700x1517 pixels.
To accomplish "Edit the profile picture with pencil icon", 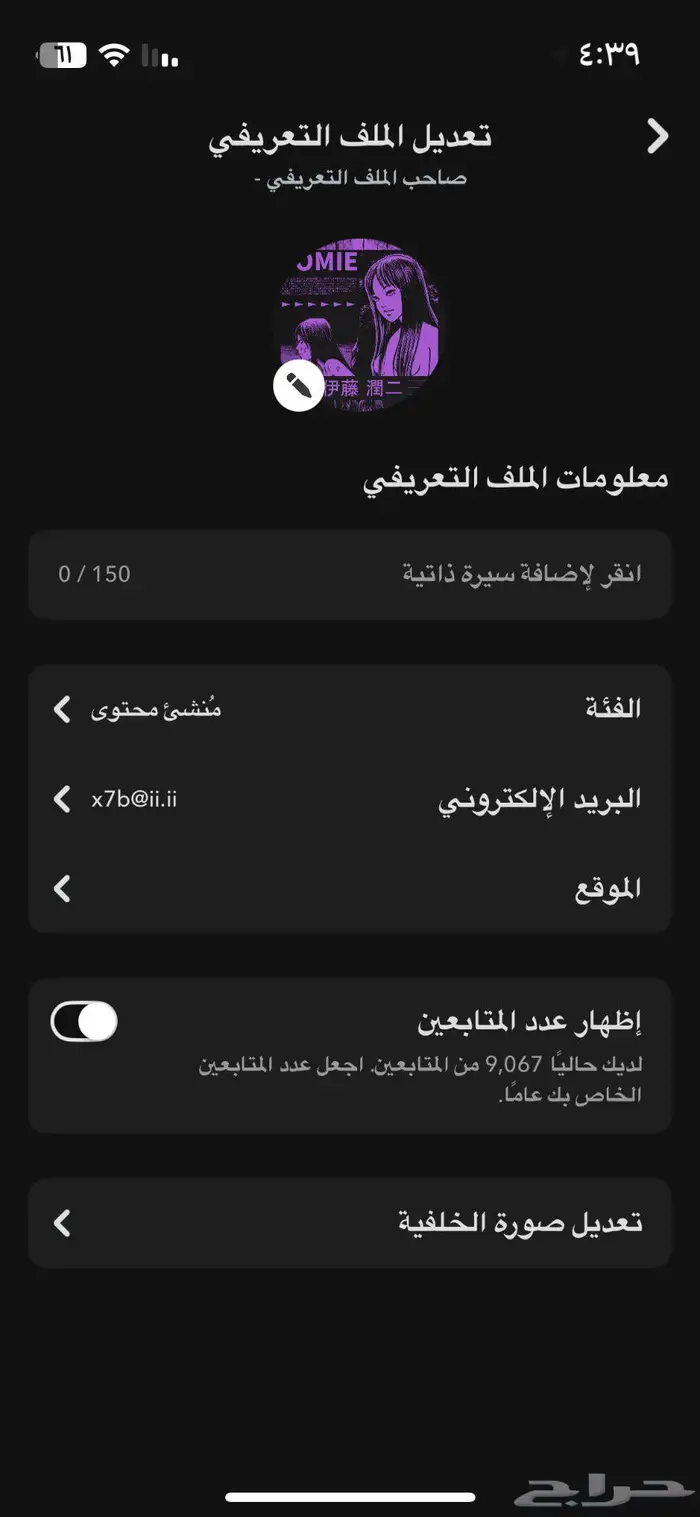I will tap(298, 385).
